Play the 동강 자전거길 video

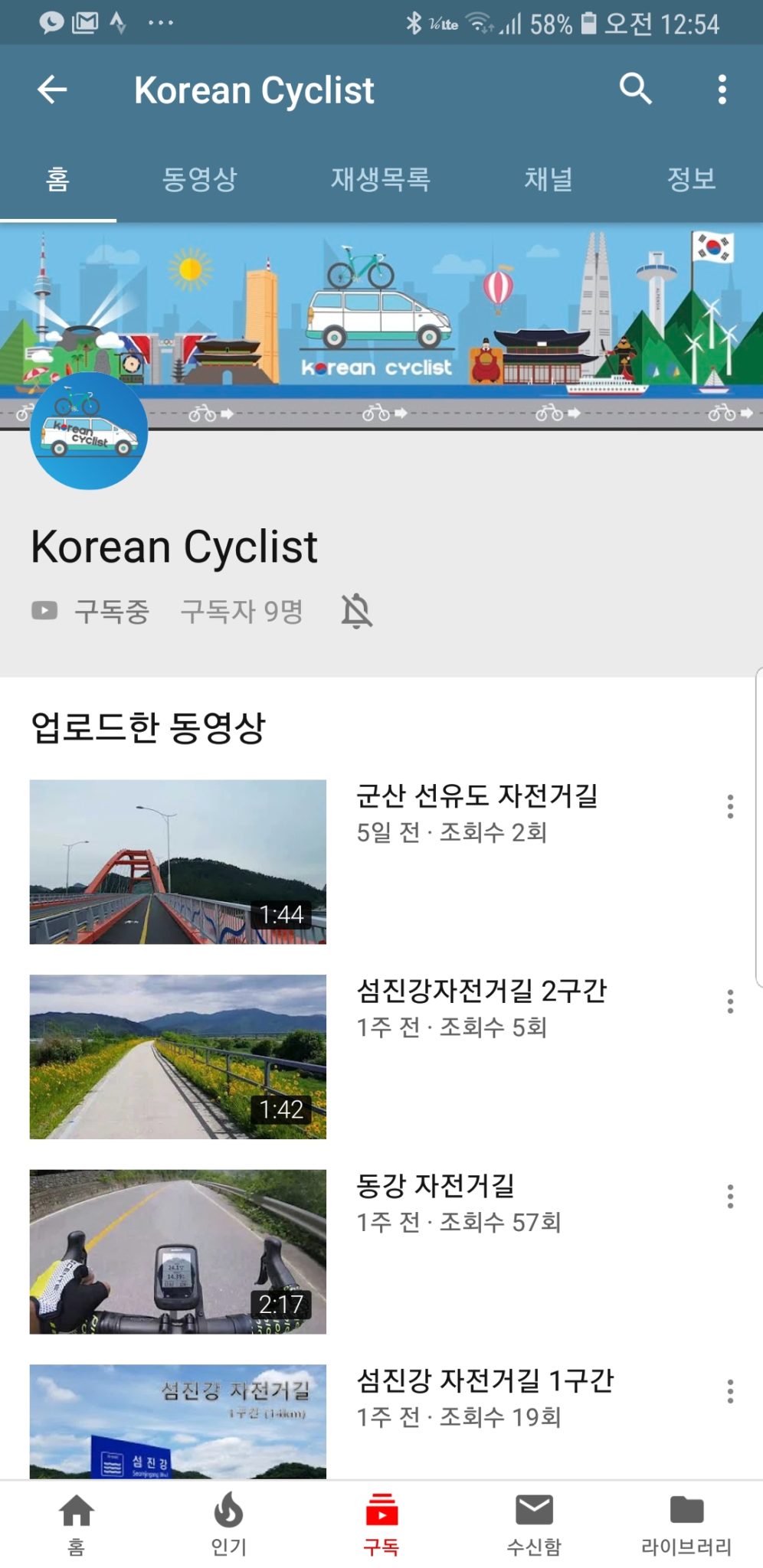[x=178, y=1251]
